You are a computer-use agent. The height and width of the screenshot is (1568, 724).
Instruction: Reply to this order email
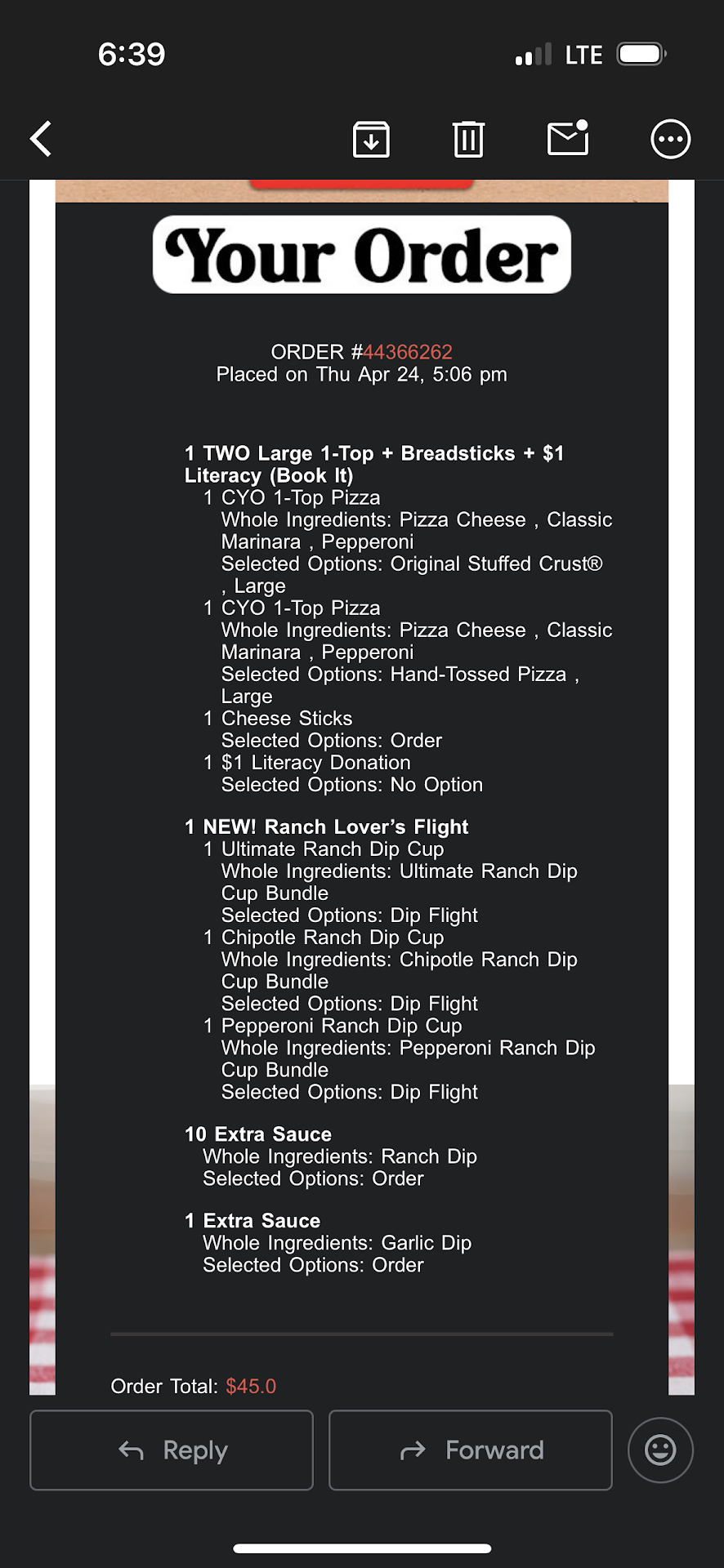click(x=172, y=1450)
